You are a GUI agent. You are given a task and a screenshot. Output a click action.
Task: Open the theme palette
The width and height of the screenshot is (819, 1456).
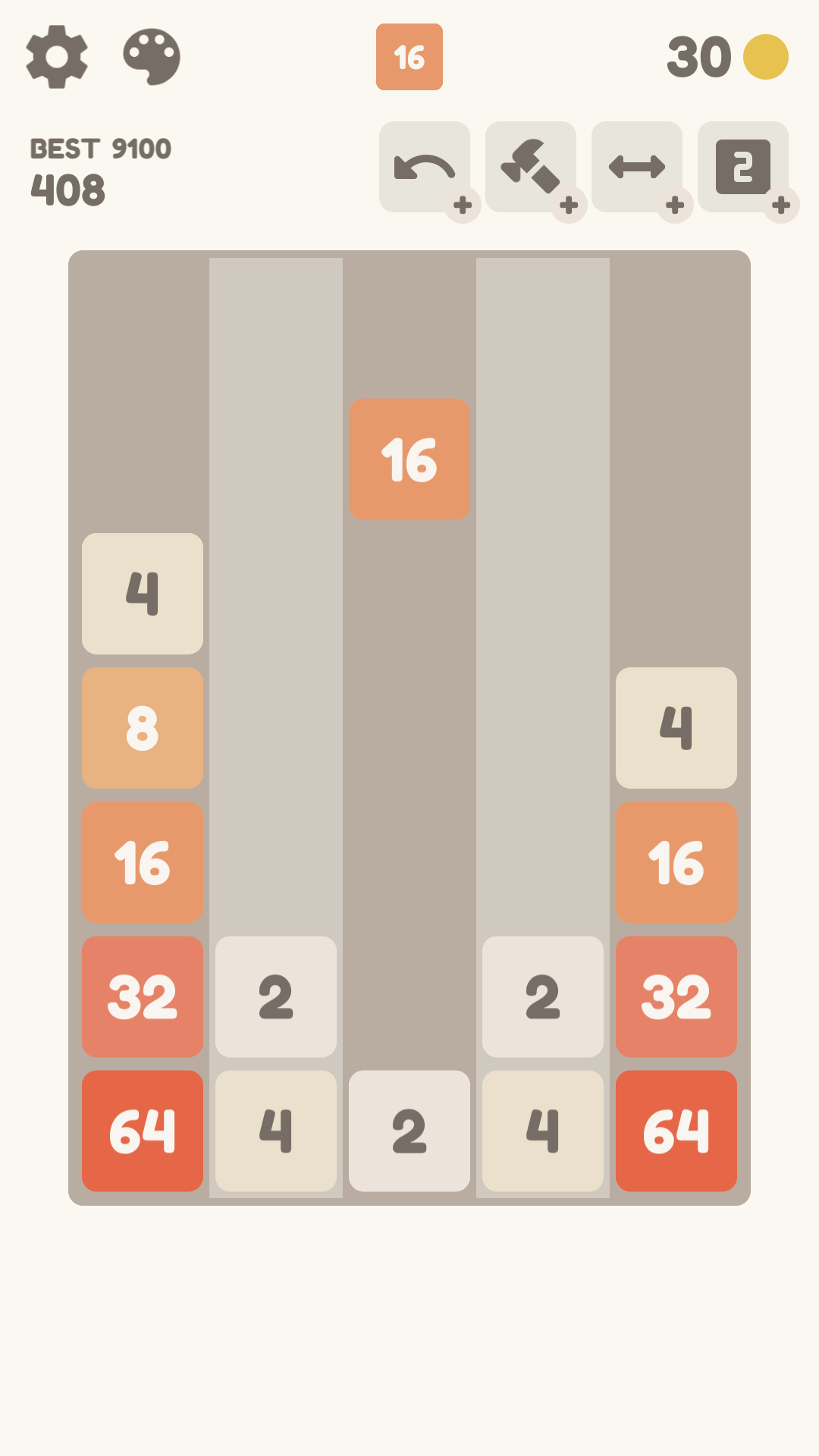pyautogui.click(x=152, y=57)
